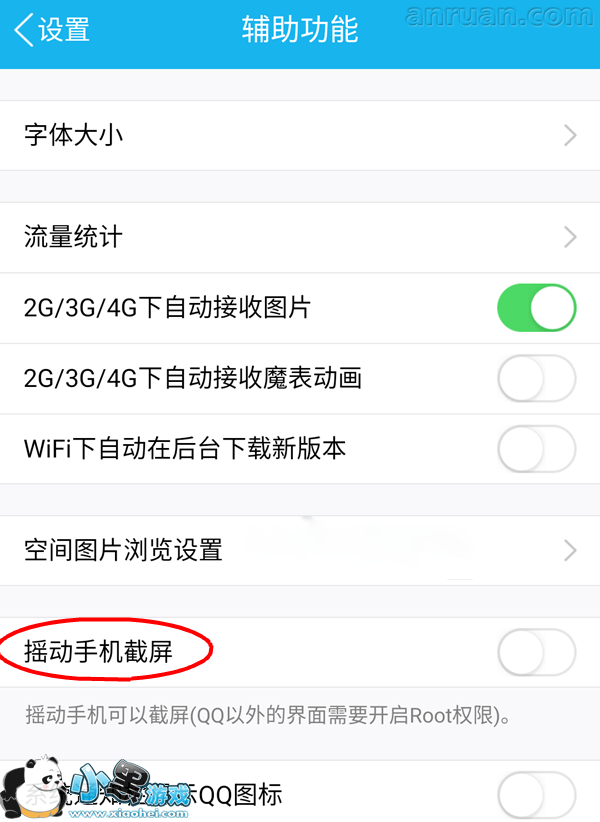
Task: Enable 2G/3G/4G下自动接收魔表动画
Action: (536, 378)
